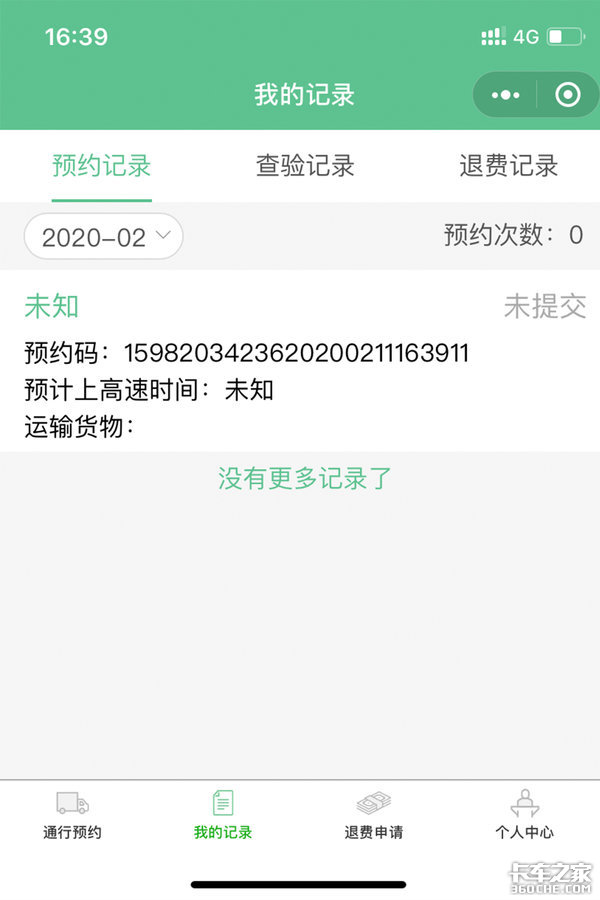Open 退费申请 in bottom navigation
The width and height of the screenshot is (600, 900).
[373, 815]
